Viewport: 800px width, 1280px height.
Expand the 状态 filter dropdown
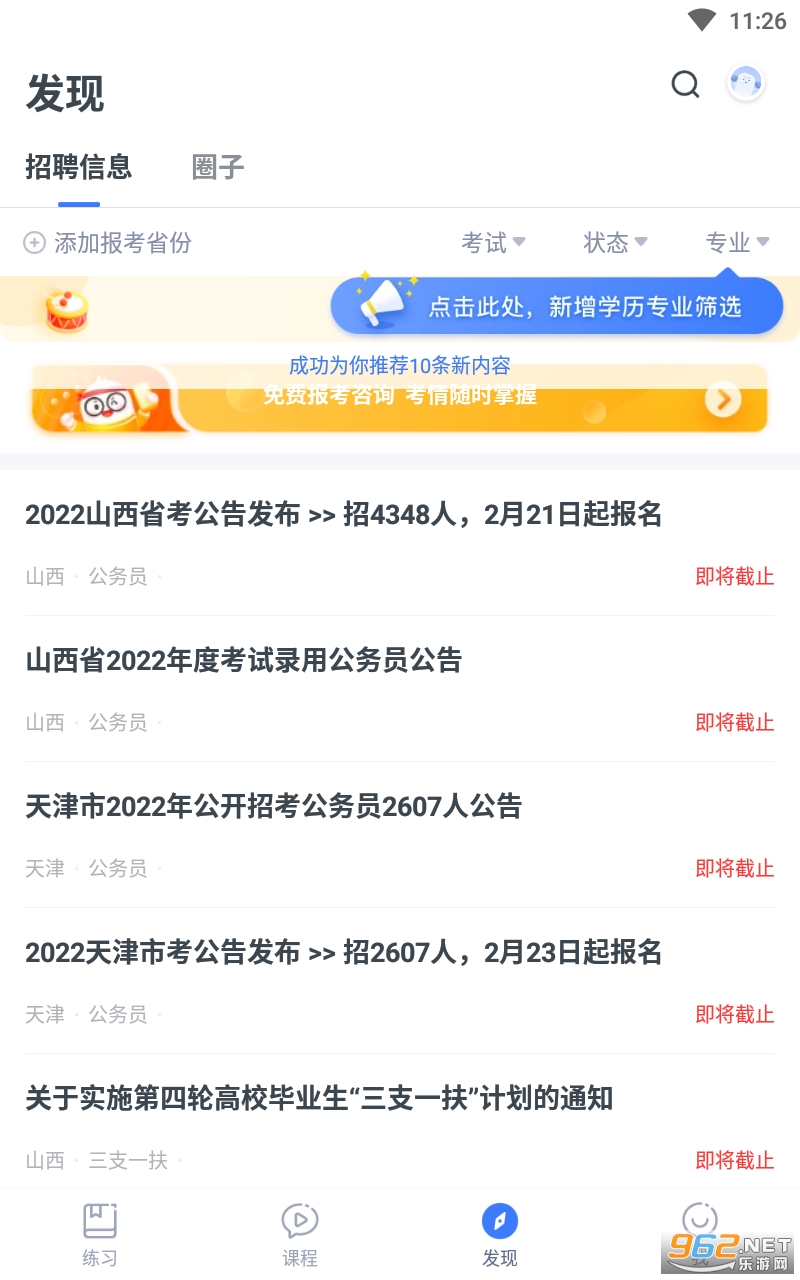point(615,243)
